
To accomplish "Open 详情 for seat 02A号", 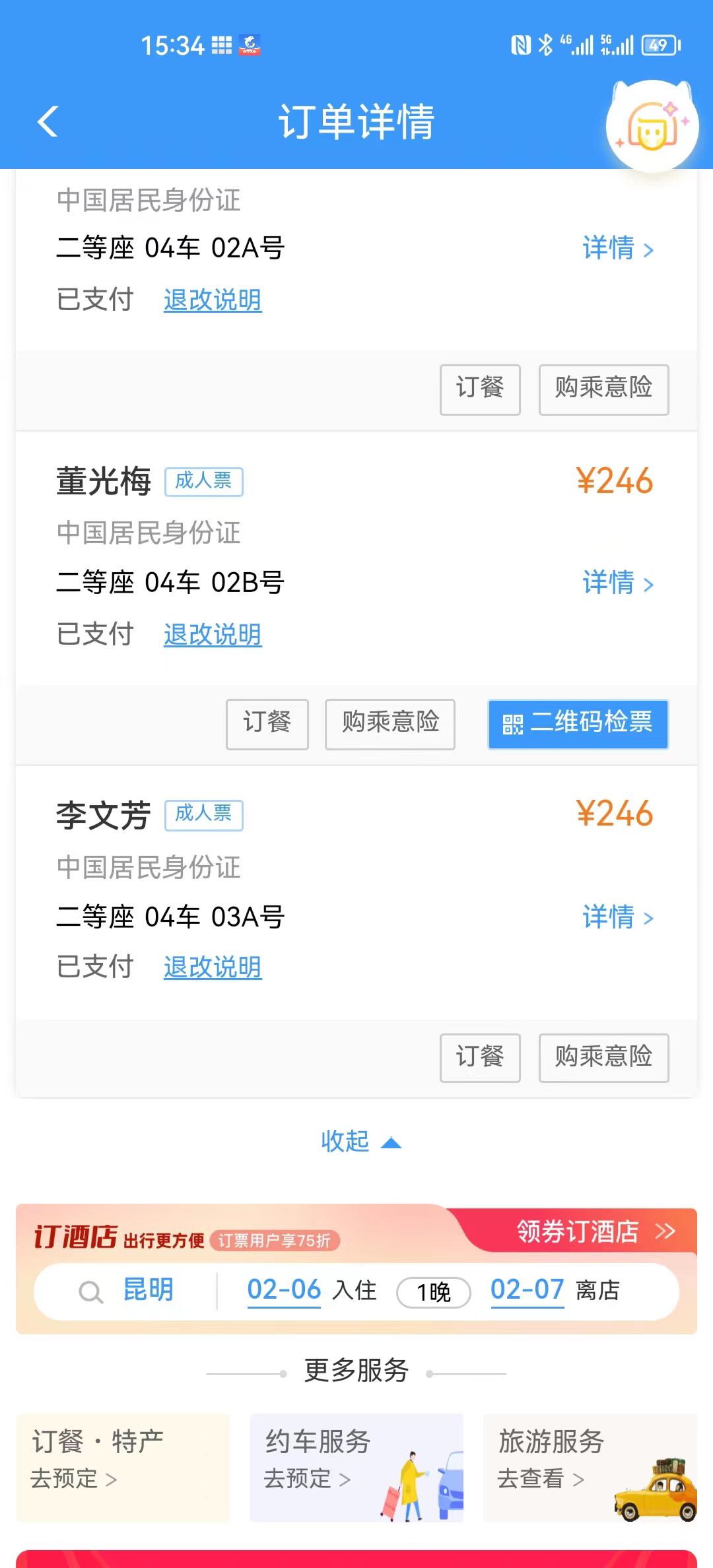I will tap(618, 249).
